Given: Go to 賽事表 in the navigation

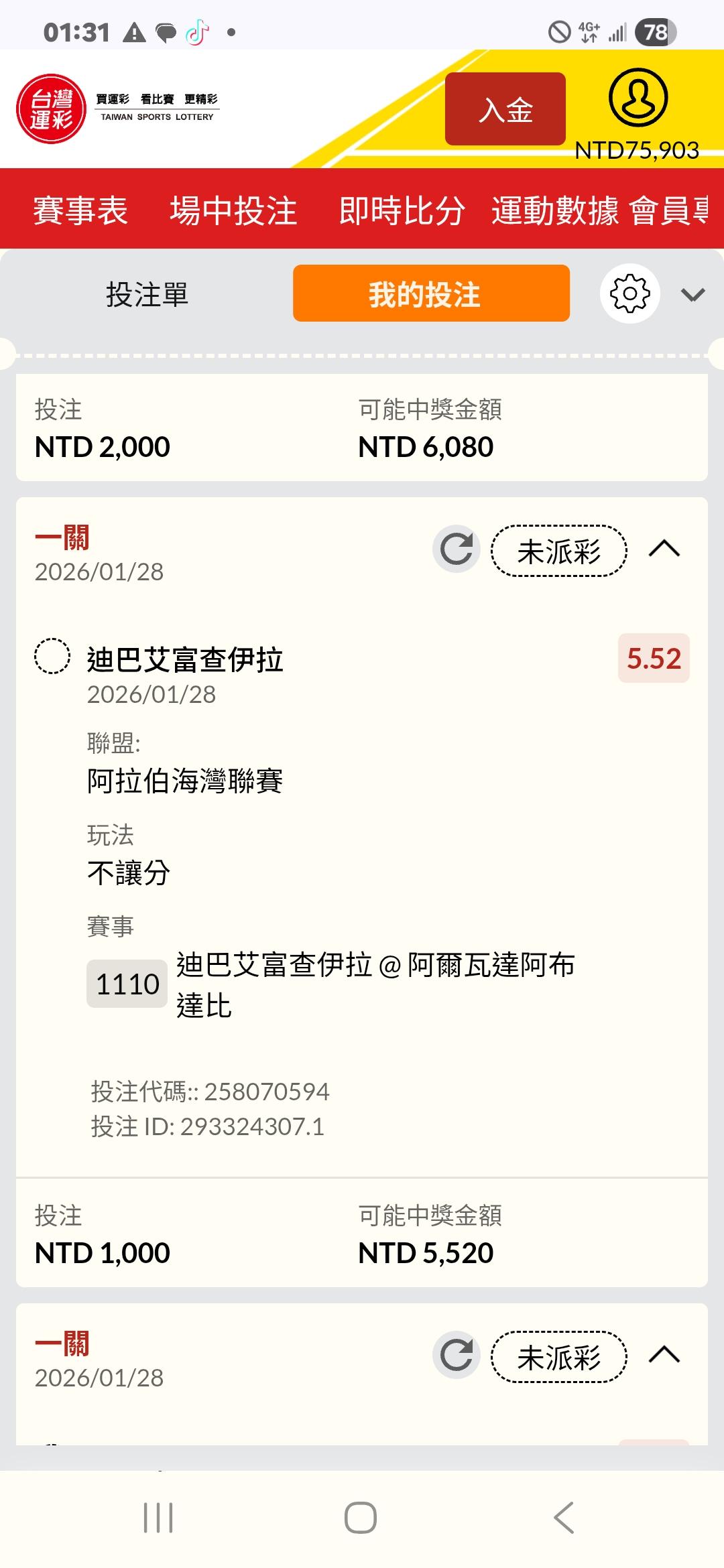Looking at the screenshot, I should tap(80, 210).
